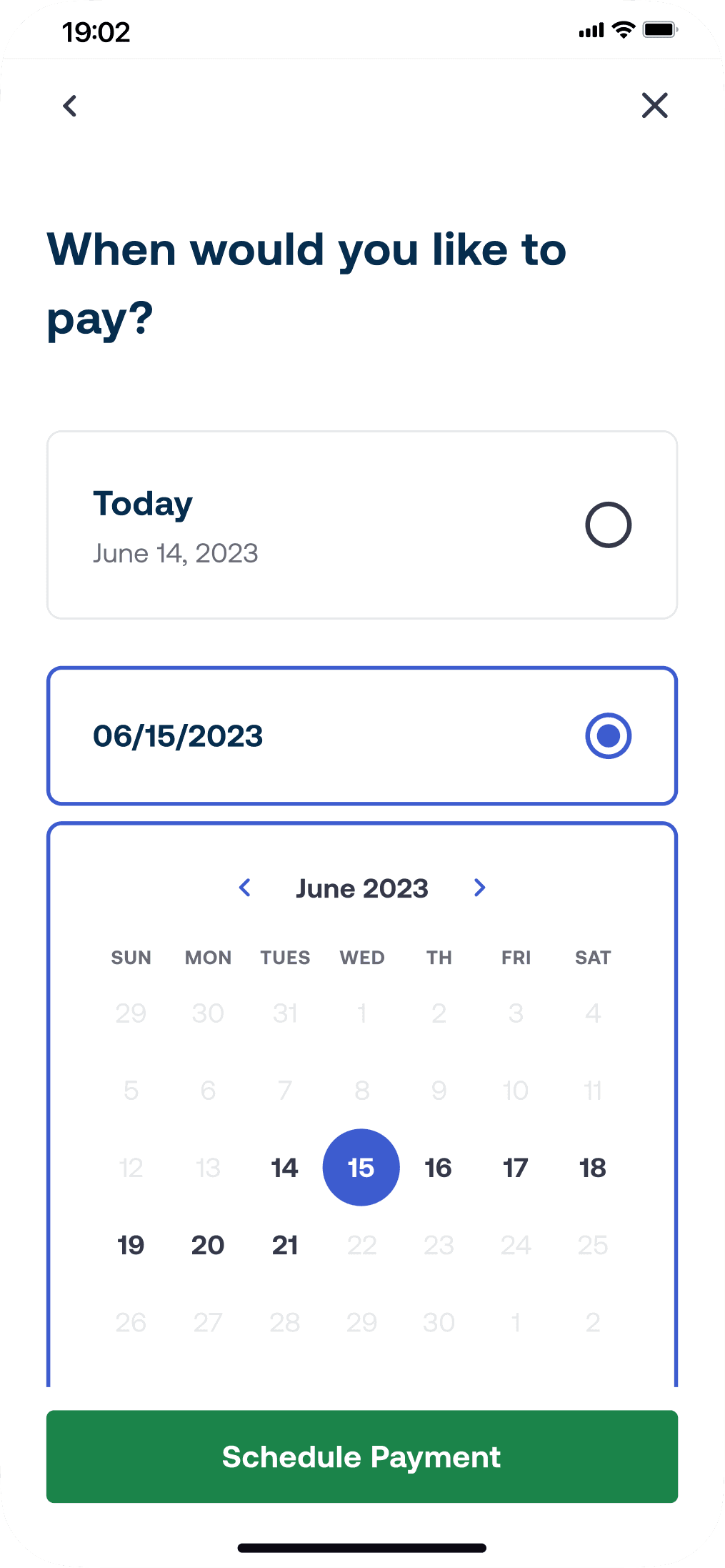Pick June 15 on the calendar
The height and width of the screenshot is (1568, 725).
[x=361, y=1168]
